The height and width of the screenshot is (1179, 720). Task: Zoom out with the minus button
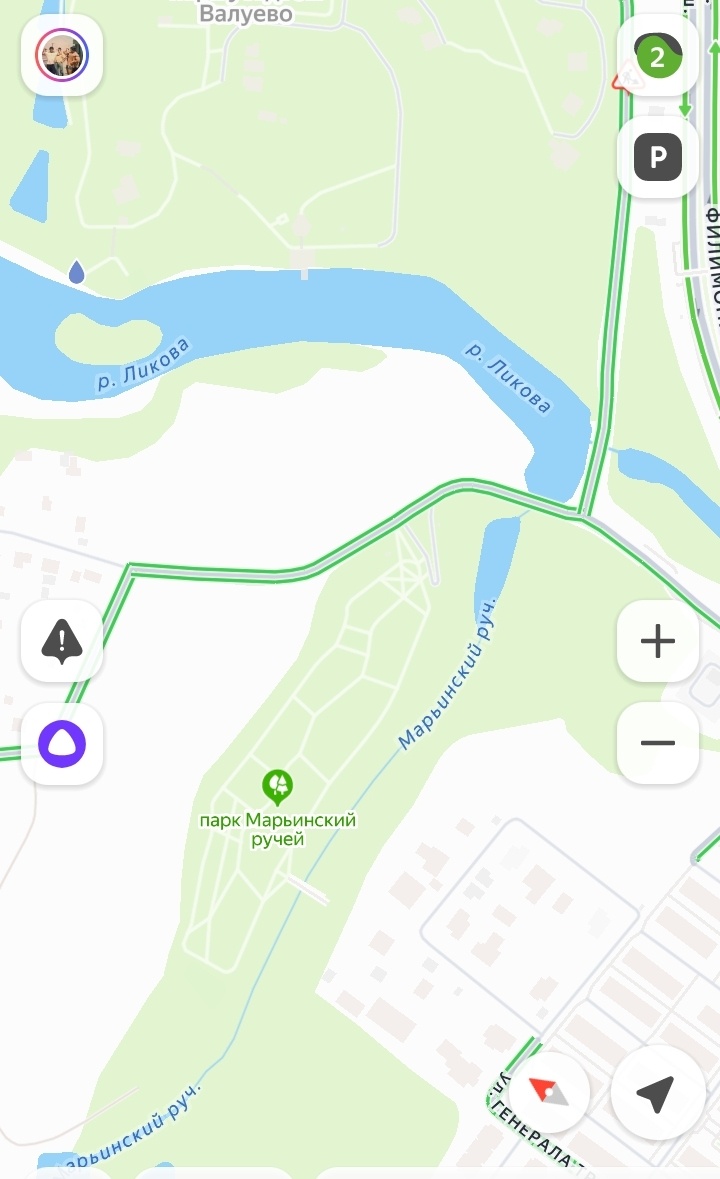click(657, 743)
